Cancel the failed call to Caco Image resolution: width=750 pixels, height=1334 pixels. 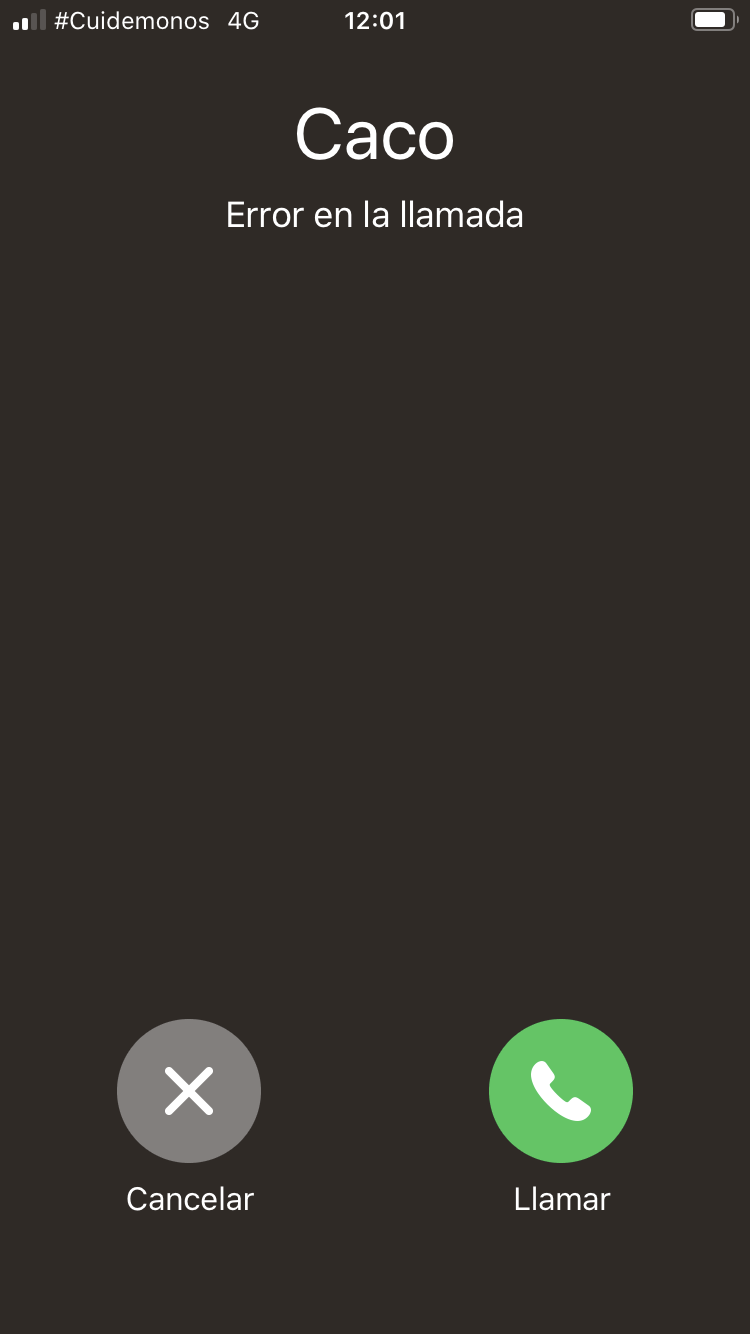(x=189, y=1090)
